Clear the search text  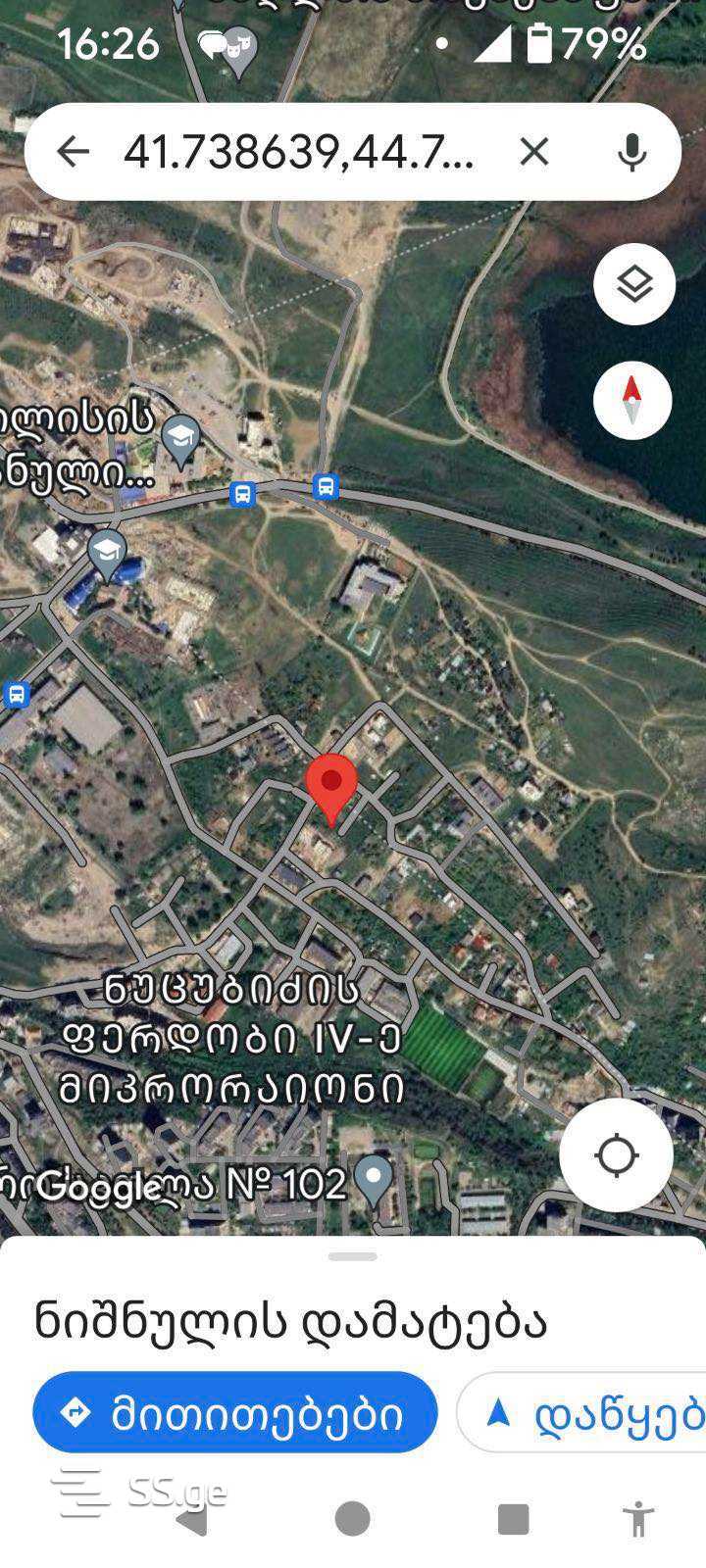click(x=534, y=152)
